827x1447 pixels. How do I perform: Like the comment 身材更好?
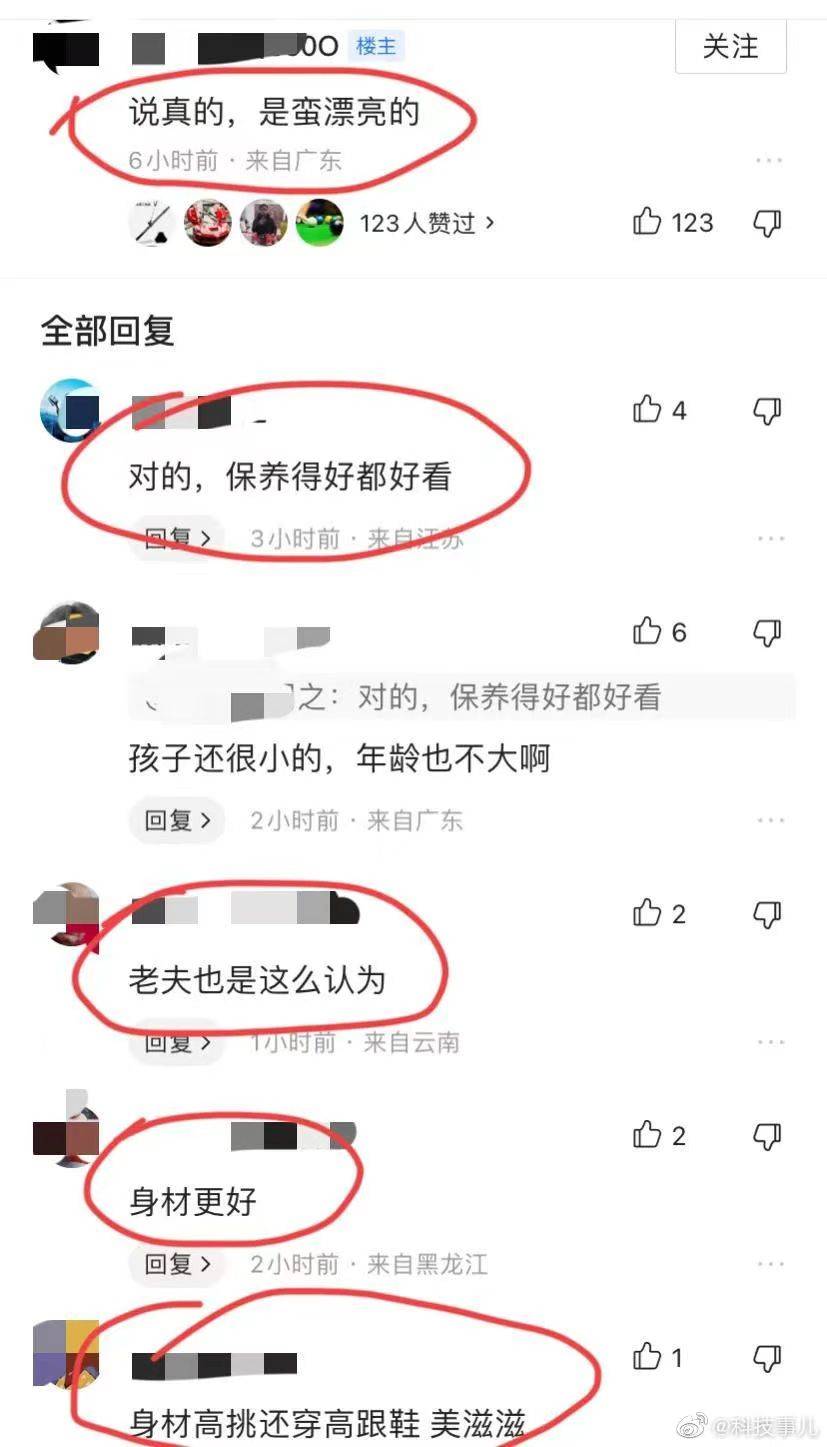[649, 1136]
